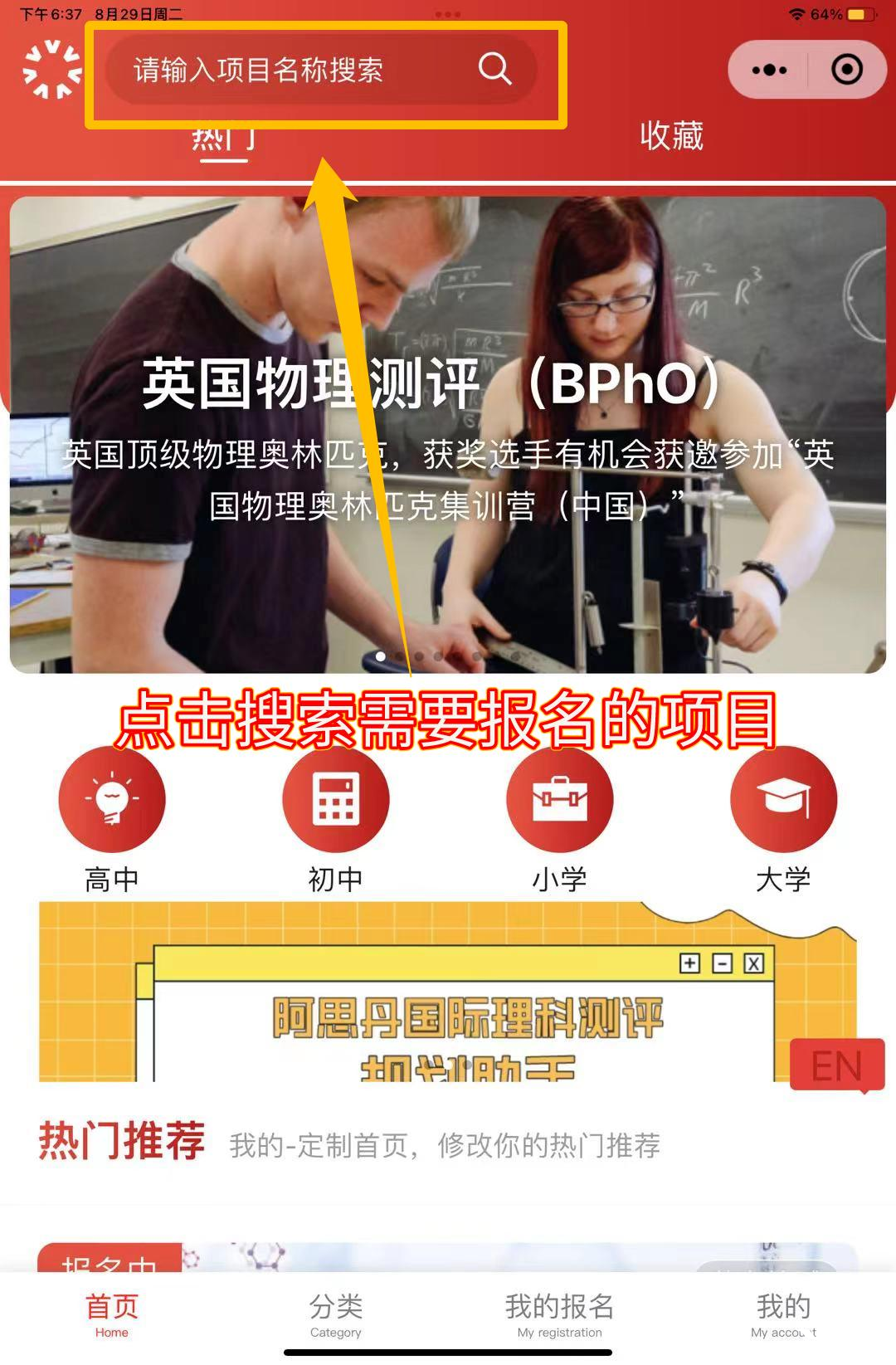
Task: Open the 我的报名 My registration tab
Action: click(x=559, y=1314)
